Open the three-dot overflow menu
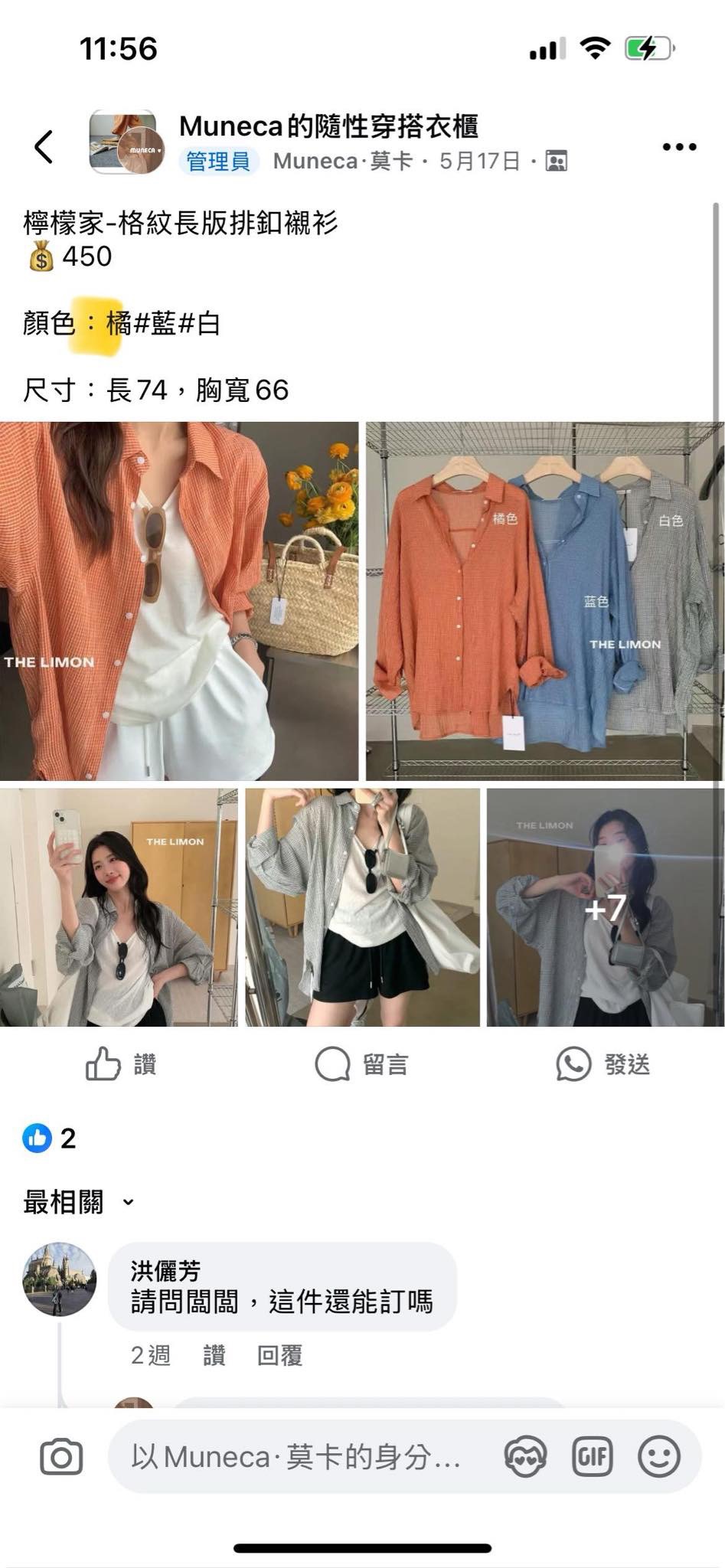The height and width of the screenshot is (1568, 725). pos(679,147)
